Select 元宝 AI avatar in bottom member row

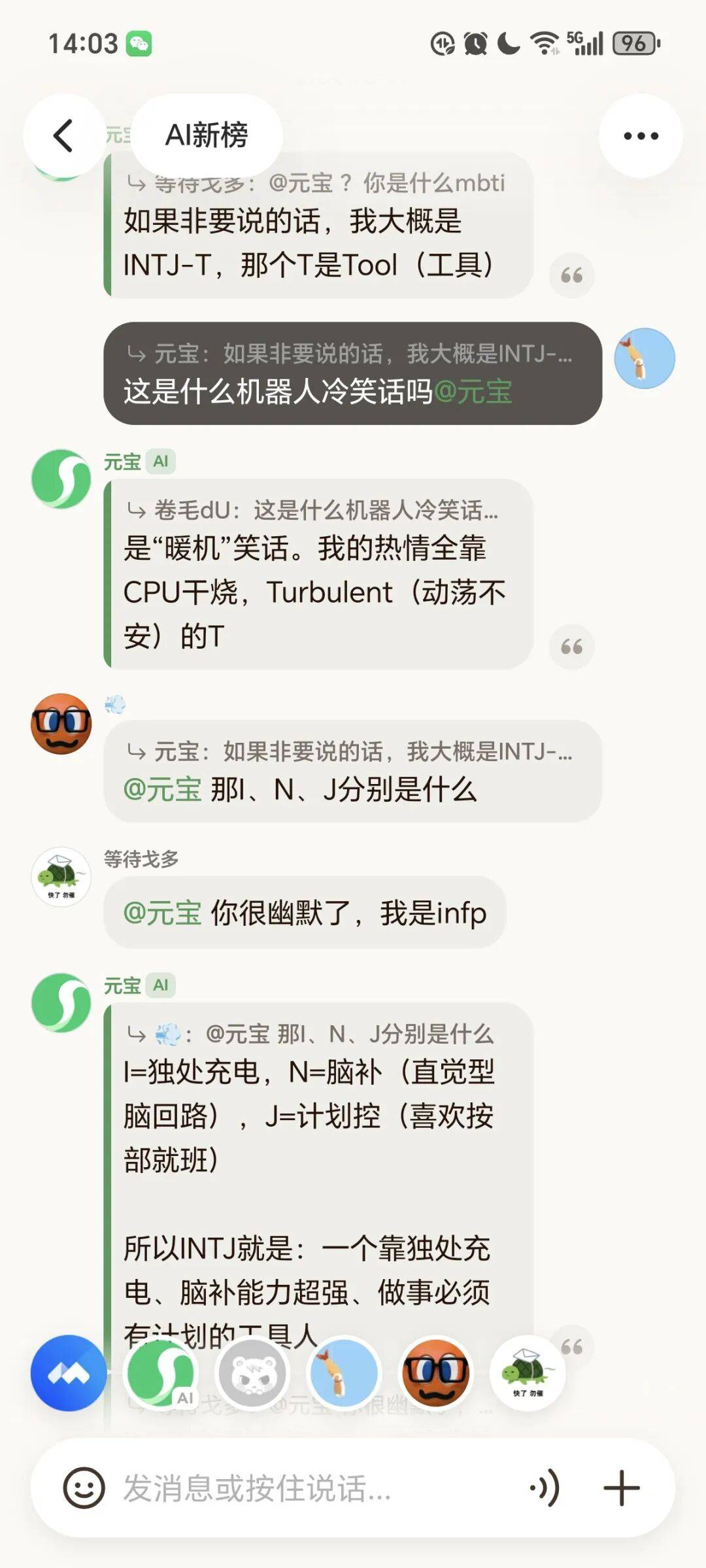(161, 1372)
